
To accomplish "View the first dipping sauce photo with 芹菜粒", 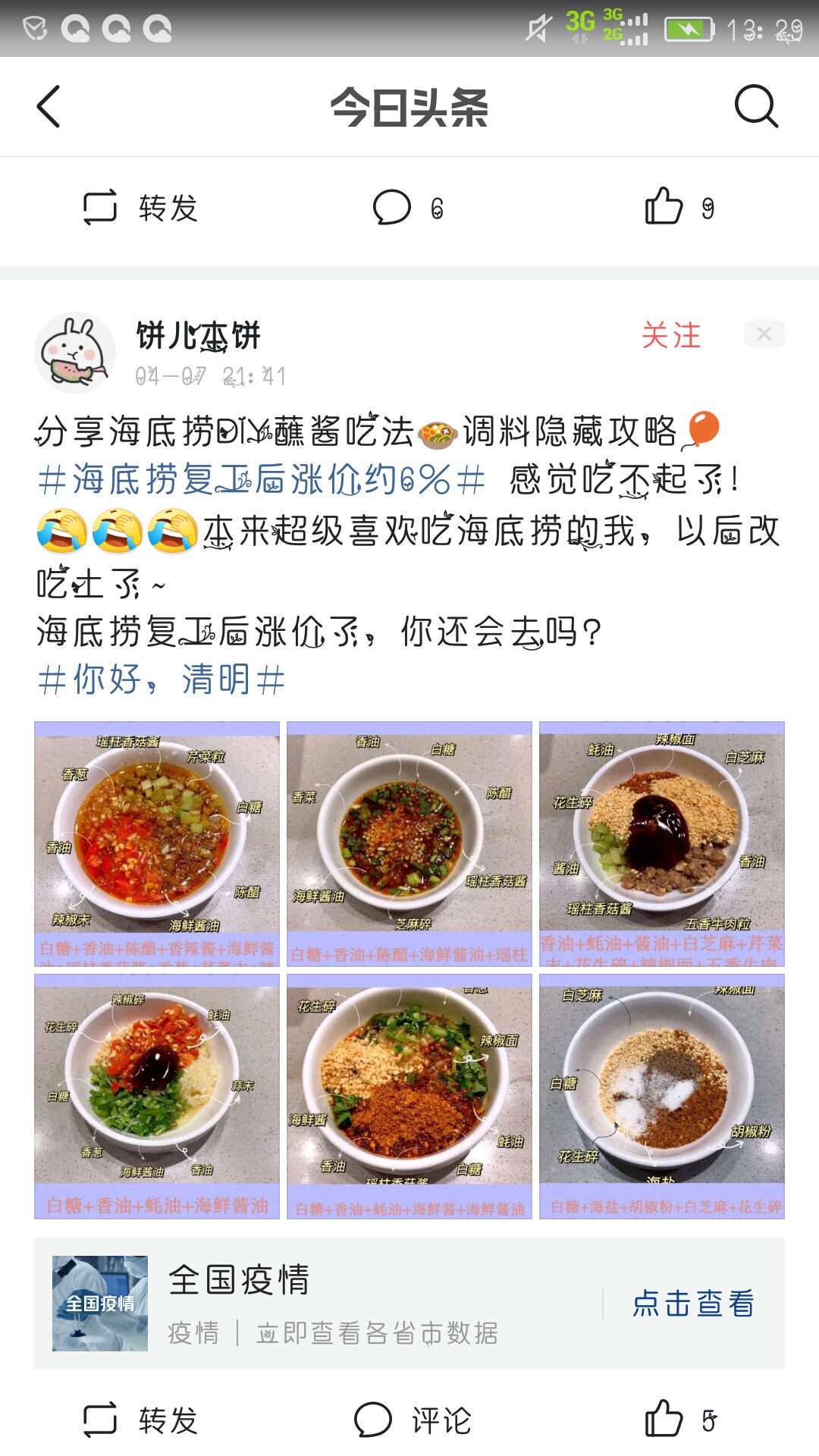I will [x=157, y=843].
